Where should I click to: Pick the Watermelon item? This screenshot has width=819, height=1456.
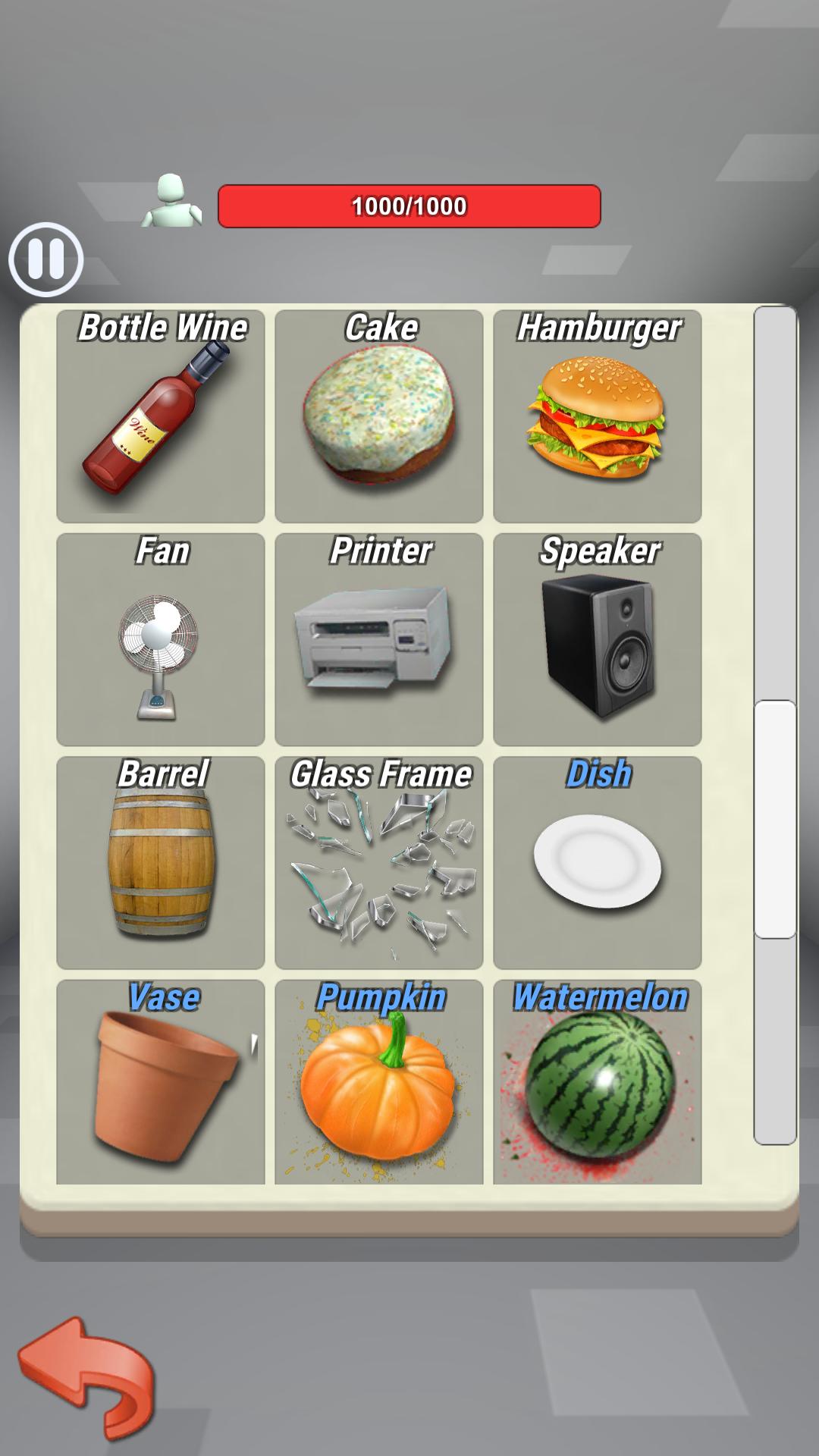click(598, 1082)
